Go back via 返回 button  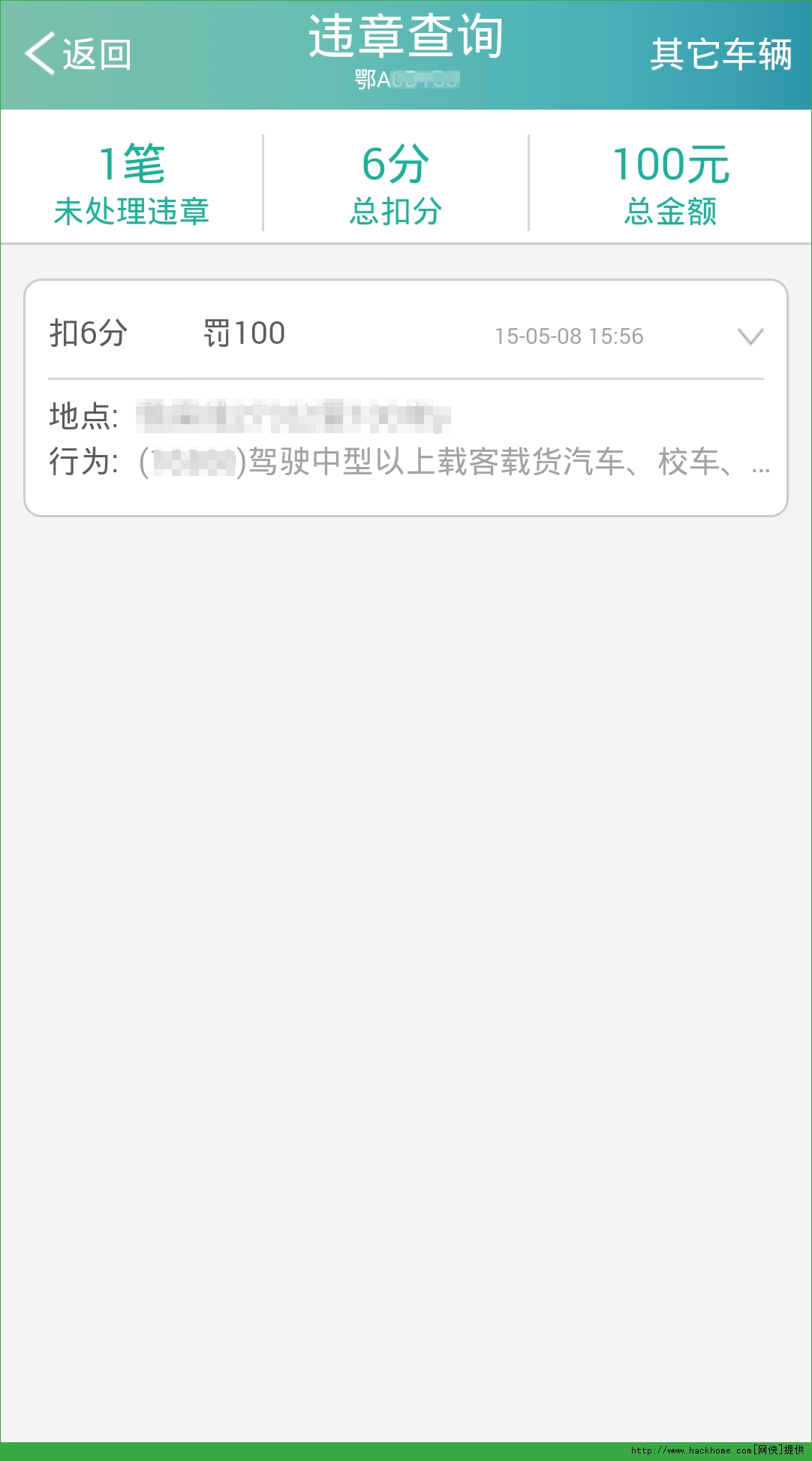[x=78, y=54]
